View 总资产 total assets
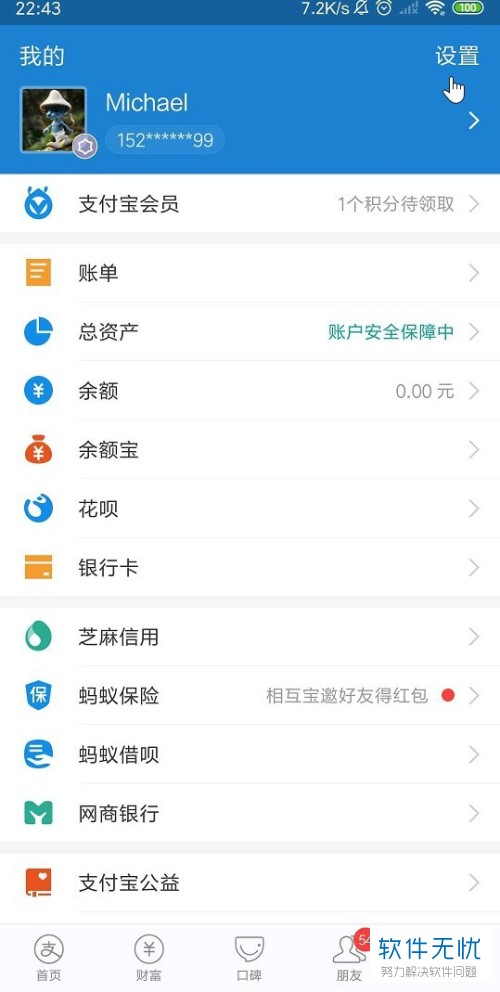Viewport: 500px width, 992px height. click(250, 332)
